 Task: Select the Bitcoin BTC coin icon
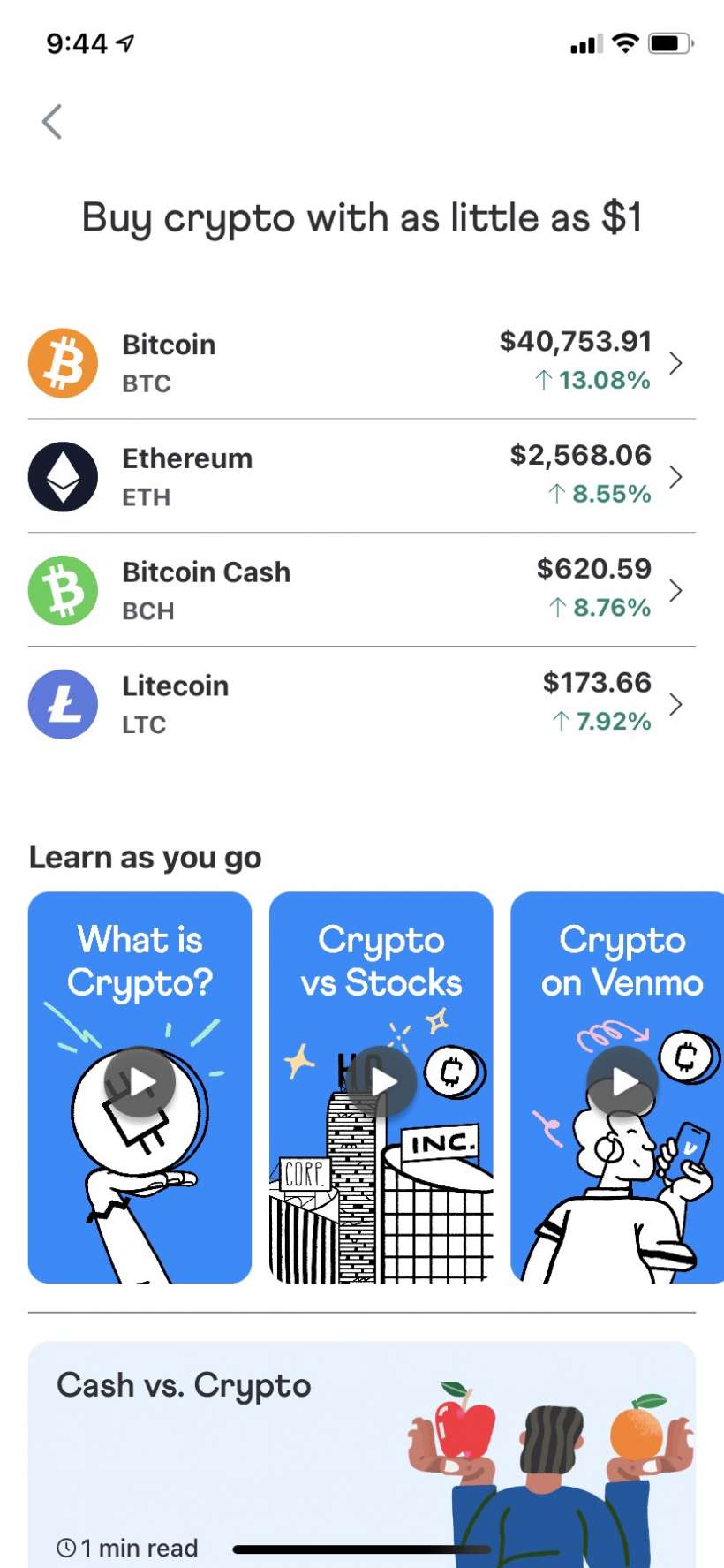(63, 362)
